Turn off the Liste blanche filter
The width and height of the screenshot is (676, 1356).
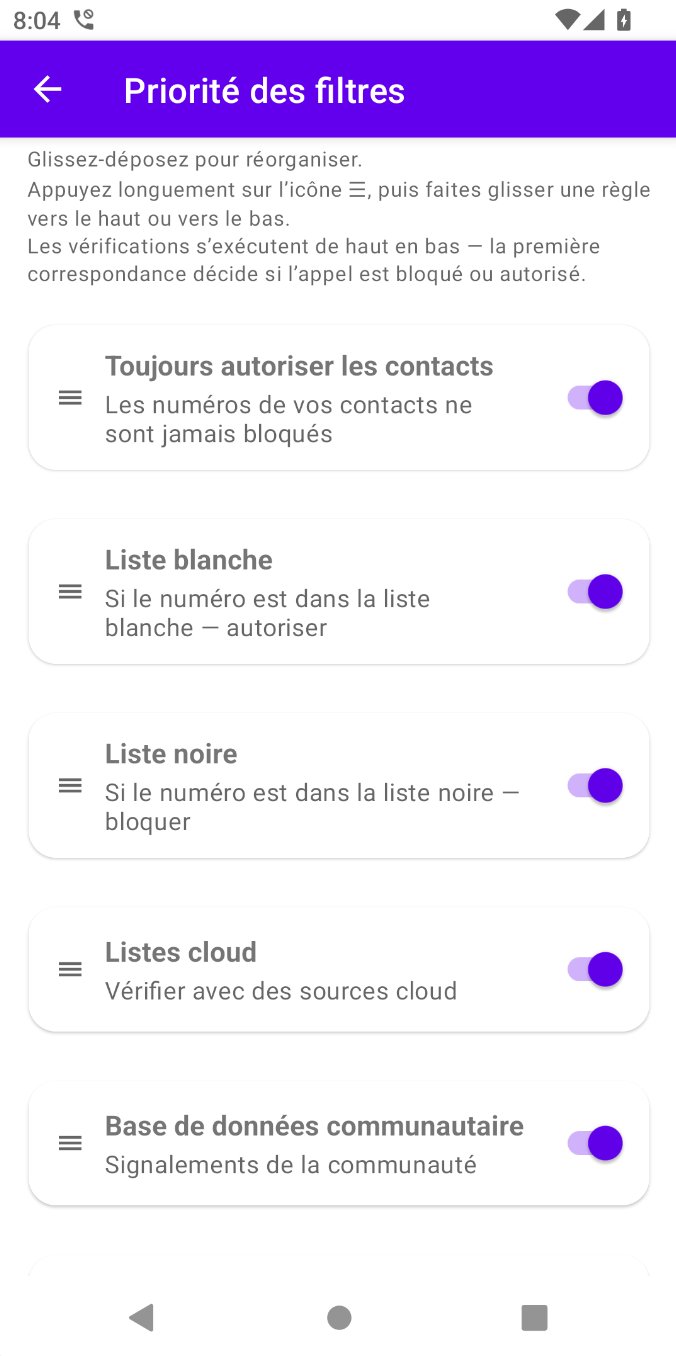[x=596, y=592]
